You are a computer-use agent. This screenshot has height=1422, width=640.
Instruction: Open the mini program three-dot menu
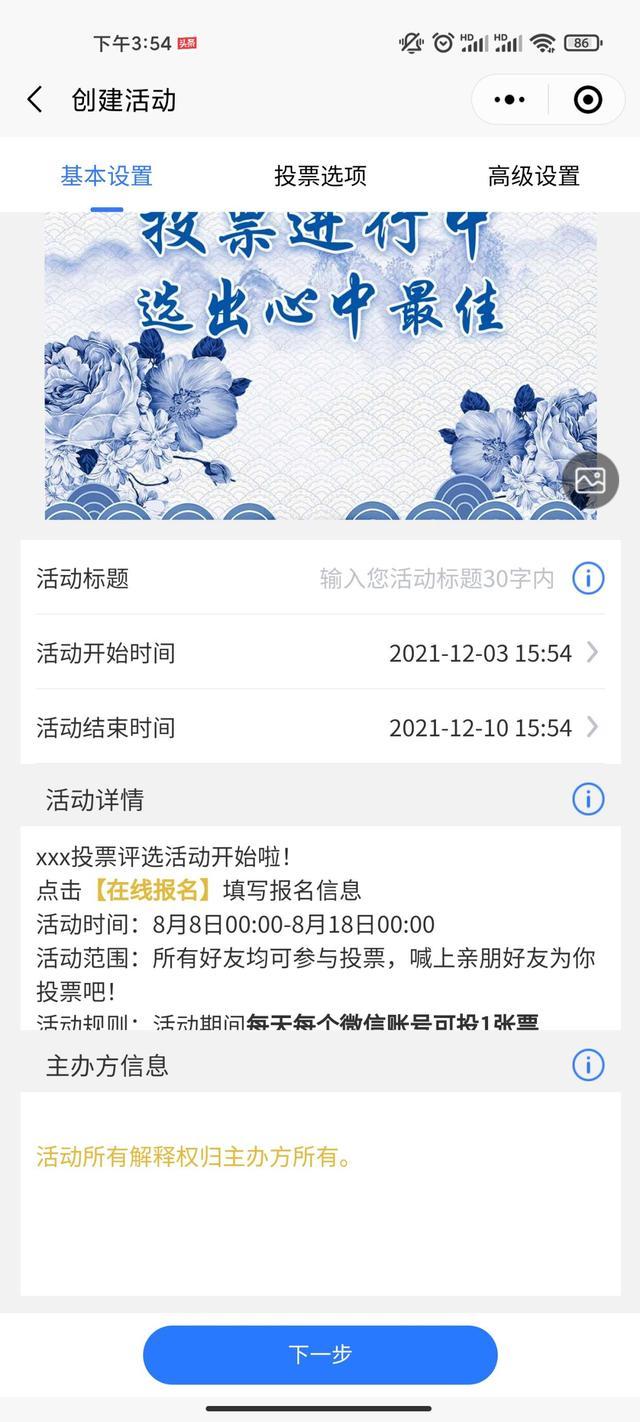coord(509,100)
